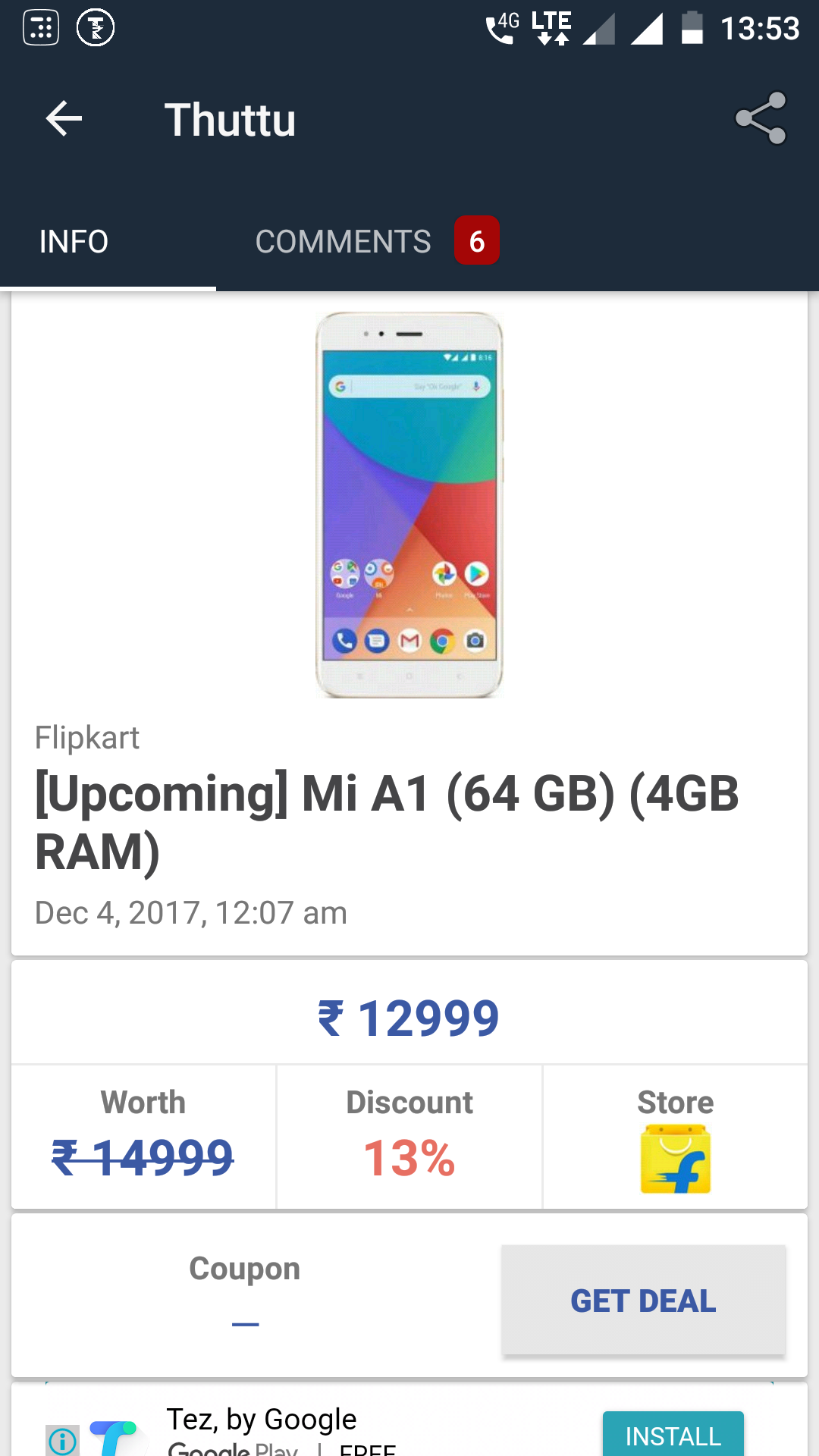This screenshot has height=1456, width=819.
Task: Open the ad info icon
Action: (63, 1440)
